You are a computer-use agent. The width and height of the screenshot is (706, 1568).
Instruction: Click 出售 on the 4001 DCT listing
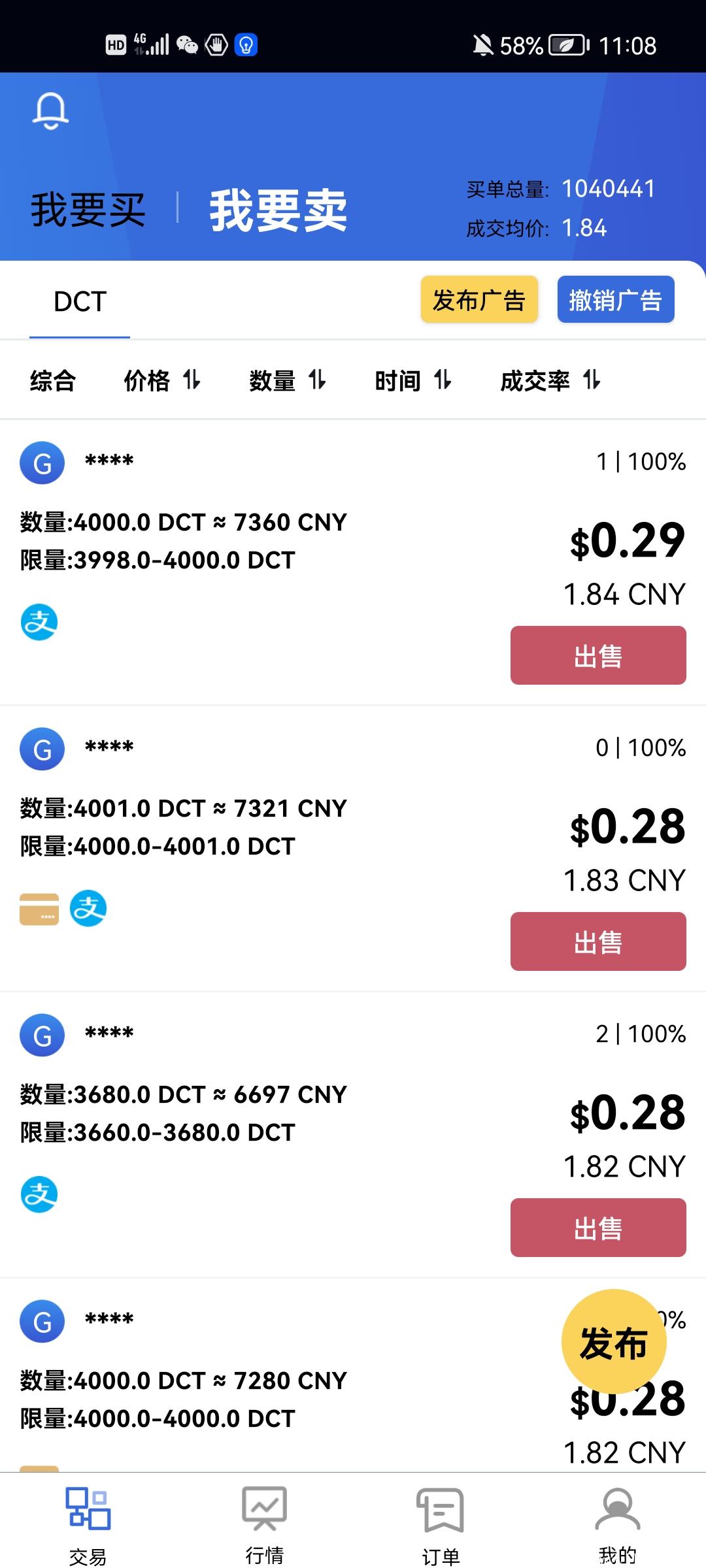coord(598,941)
